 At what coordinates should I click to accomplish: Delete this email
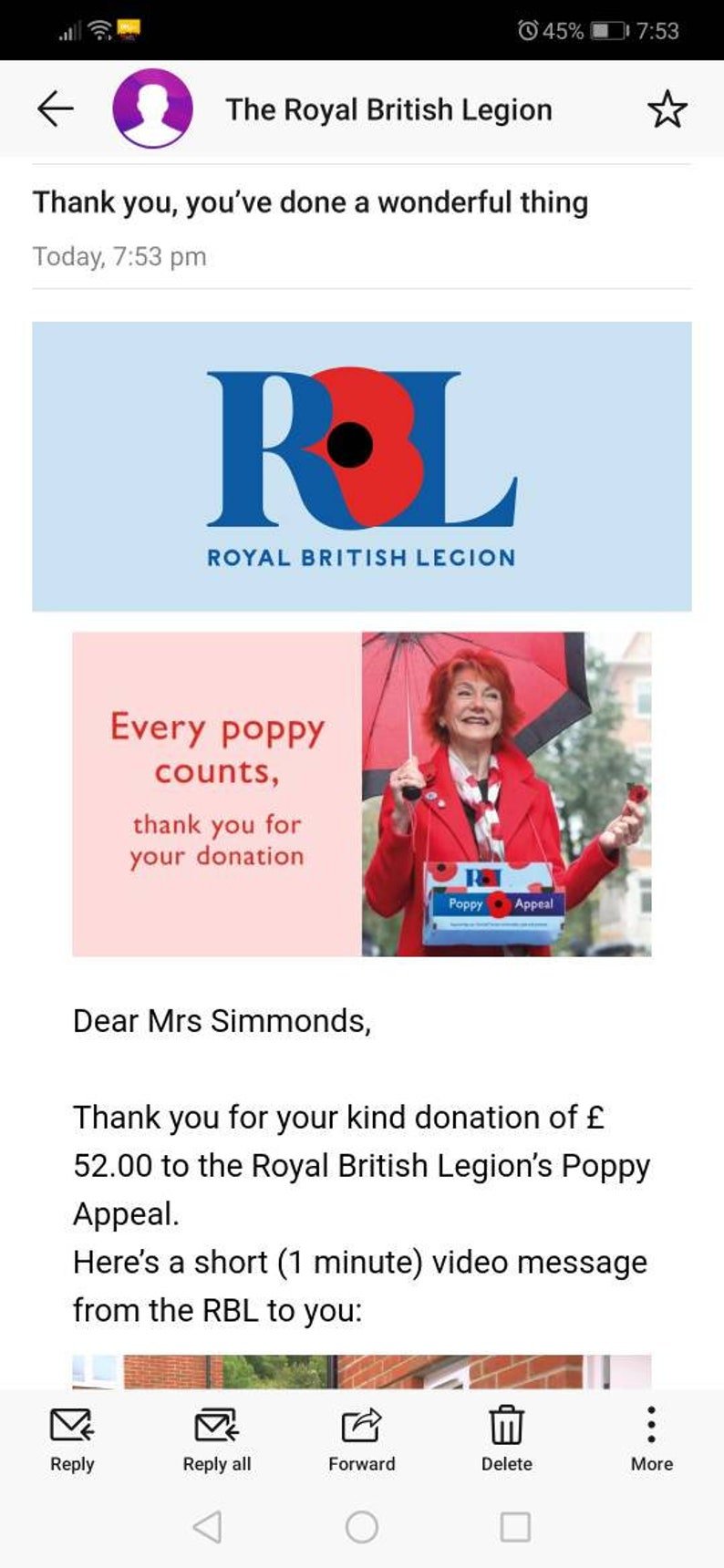[x=506, y=1439]
